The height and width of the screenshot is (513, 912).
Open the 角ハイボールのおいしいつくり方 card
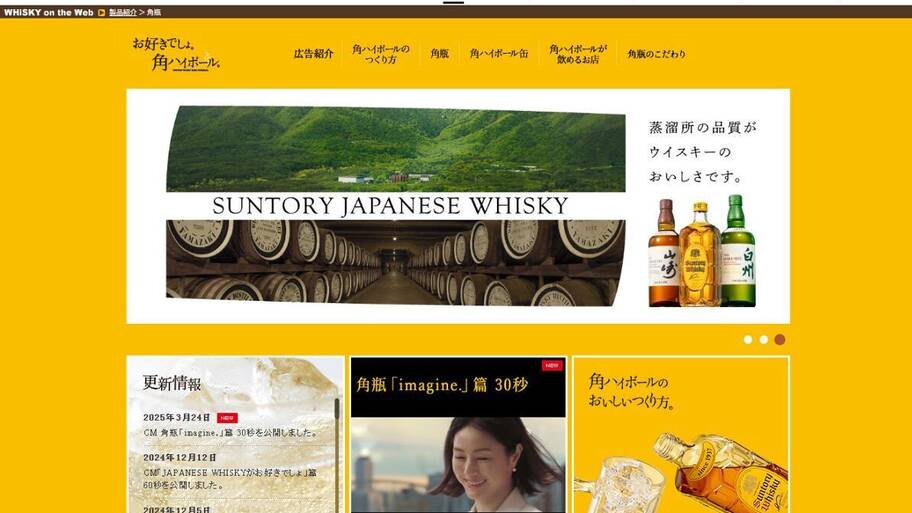pyautogui.click(x=681, y=435)
